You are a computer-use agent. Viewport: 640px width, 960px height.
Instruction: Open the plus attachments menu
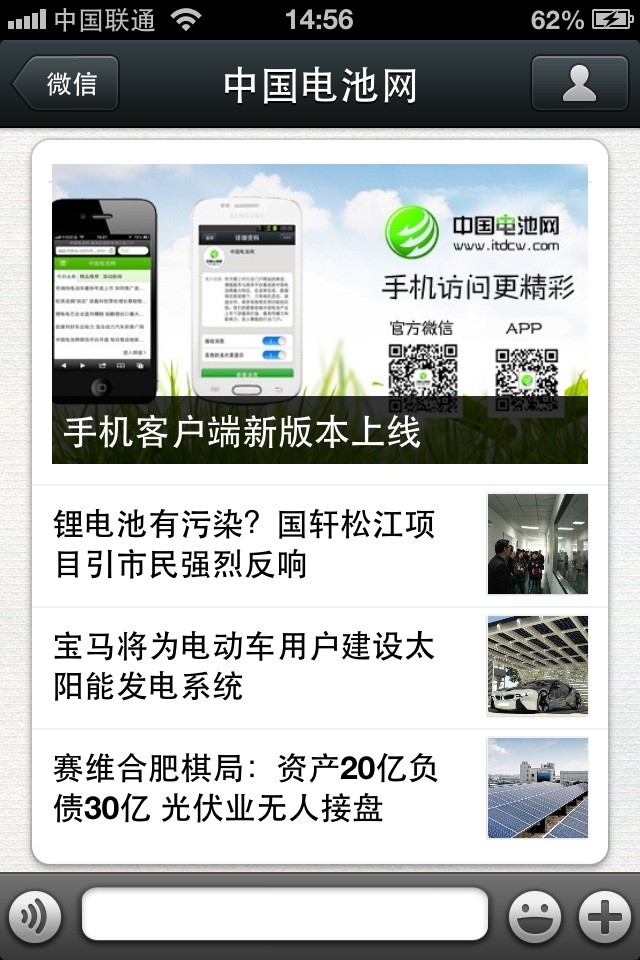point(605,915)
